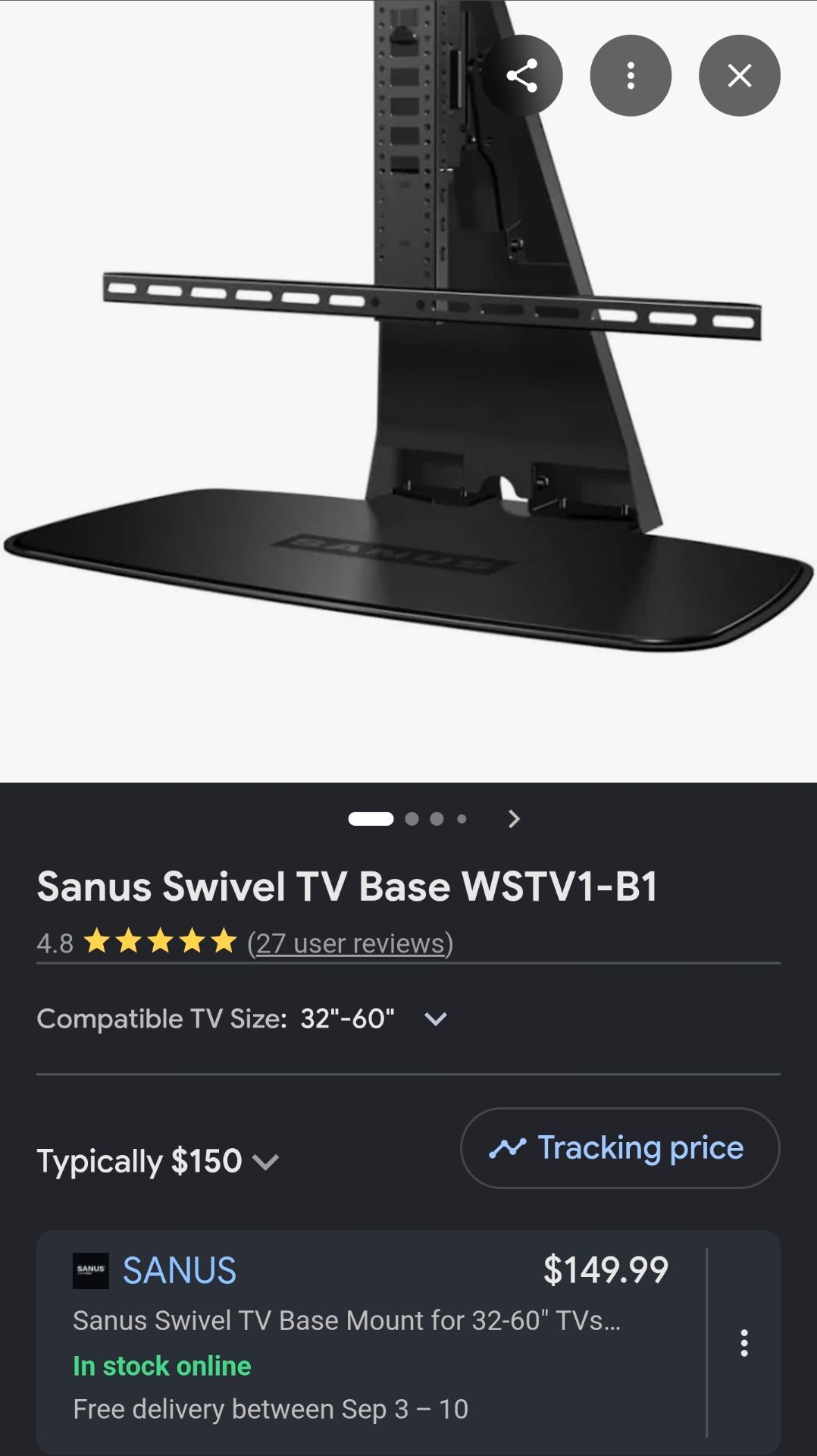817x1456 pixels.
Task: Close the product detail view
Action: tap(740, 76)
